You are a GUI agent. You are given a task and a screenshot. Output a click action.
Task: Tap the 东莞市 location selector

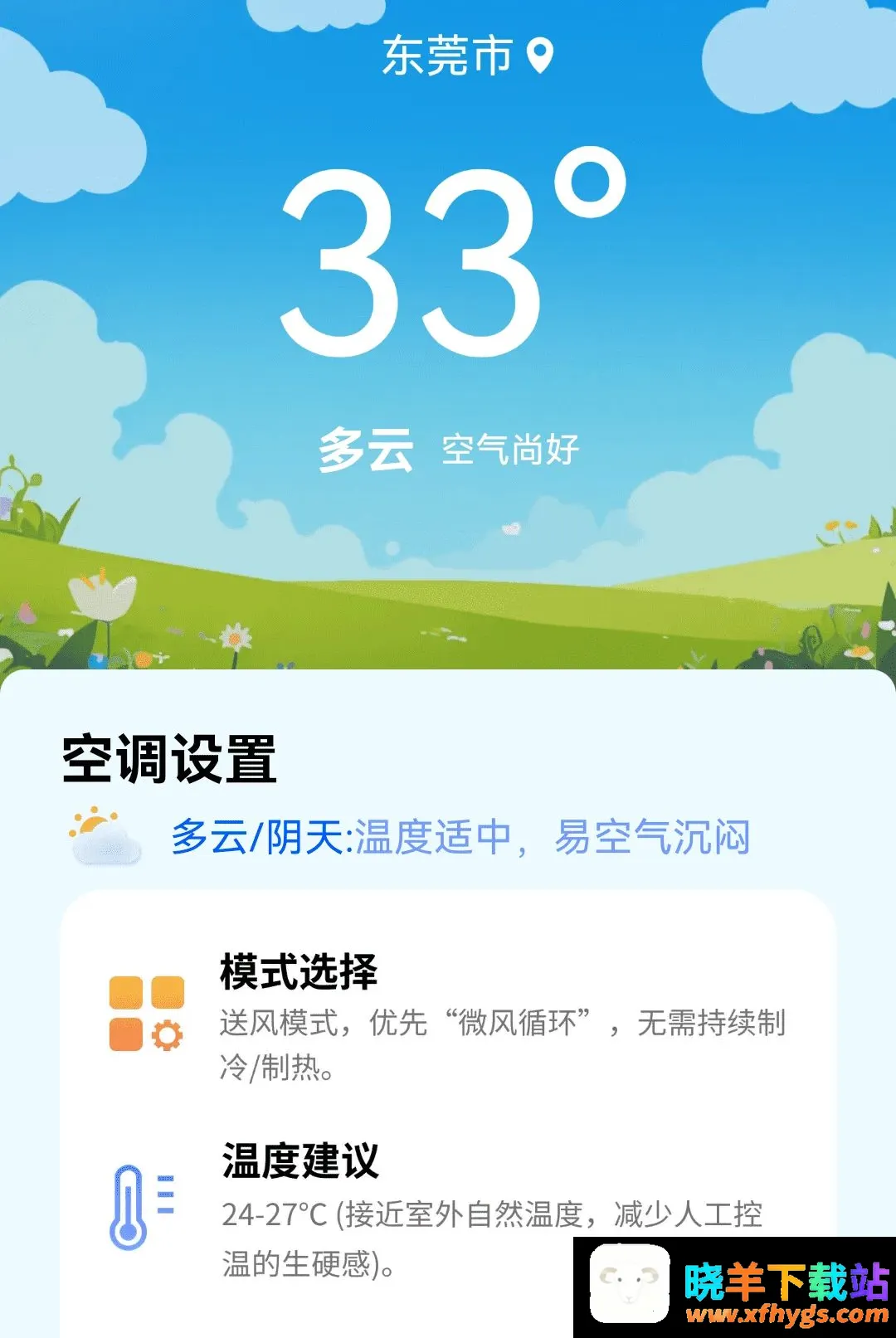click(468, 56)
